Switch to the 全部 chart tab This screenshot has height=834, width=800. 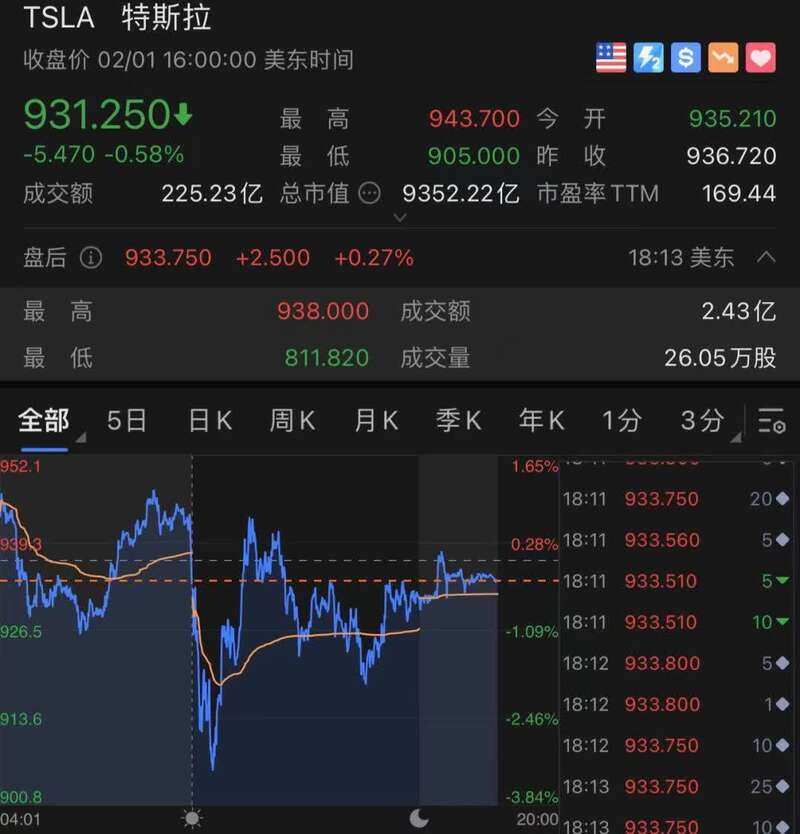point(44,421)
